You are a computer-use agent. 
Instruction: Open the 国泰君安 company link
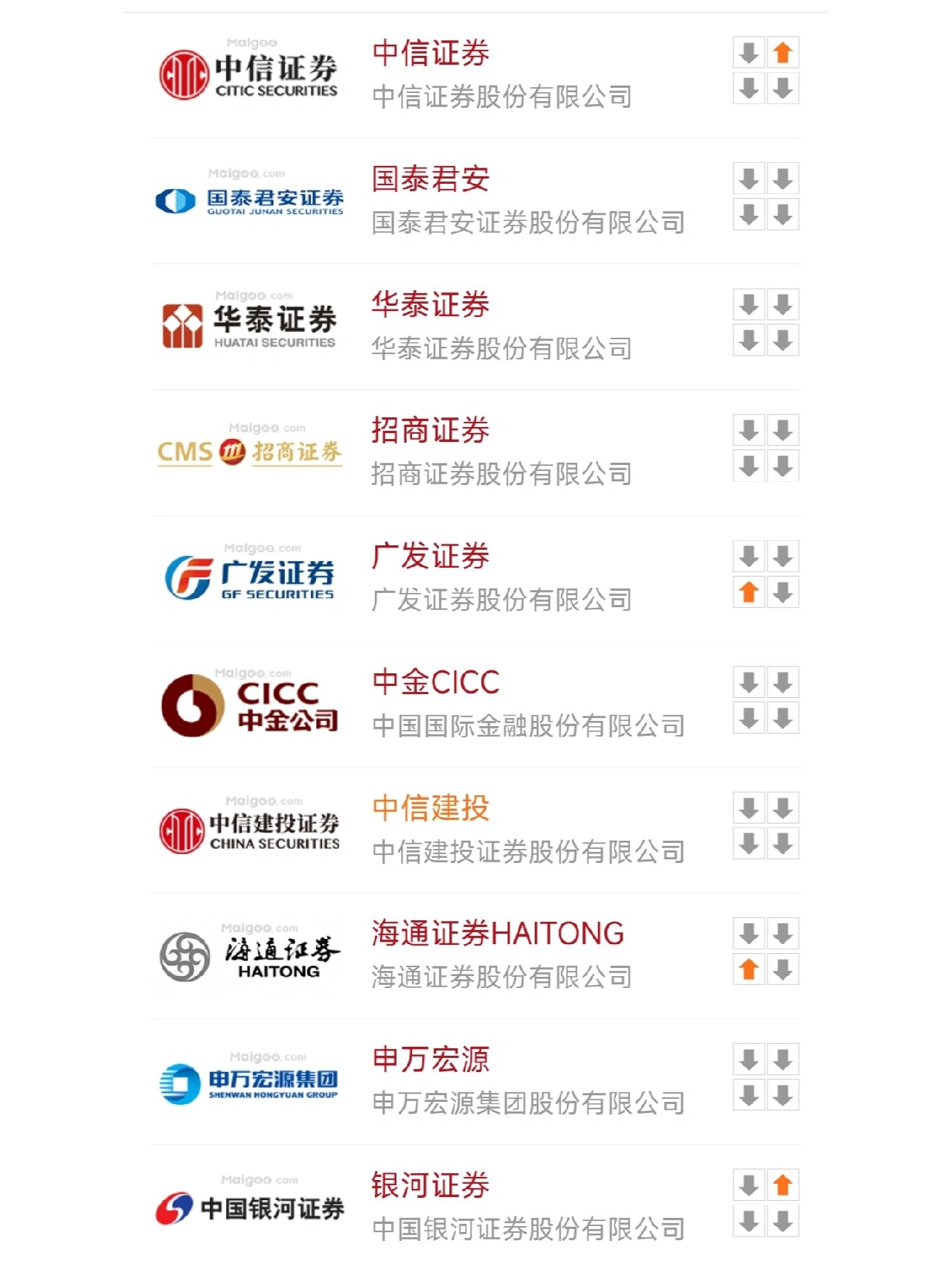pyautogui.click(x=430, y=181)
